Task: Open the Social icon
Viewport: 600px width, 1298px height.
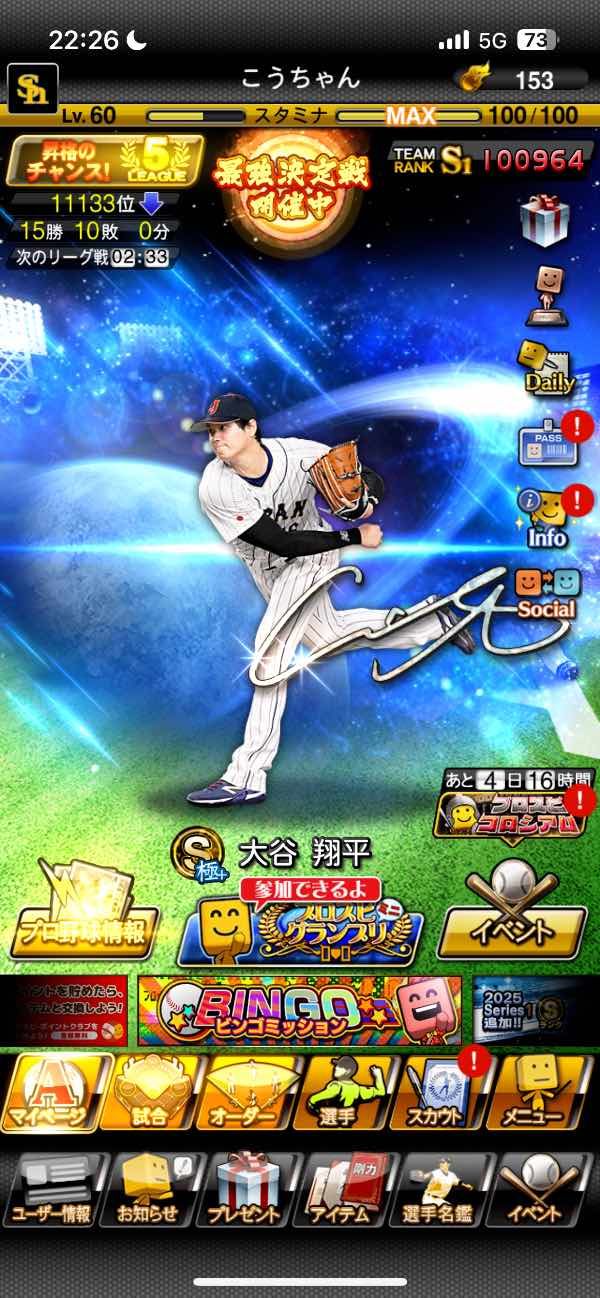Action: (546, 592)
